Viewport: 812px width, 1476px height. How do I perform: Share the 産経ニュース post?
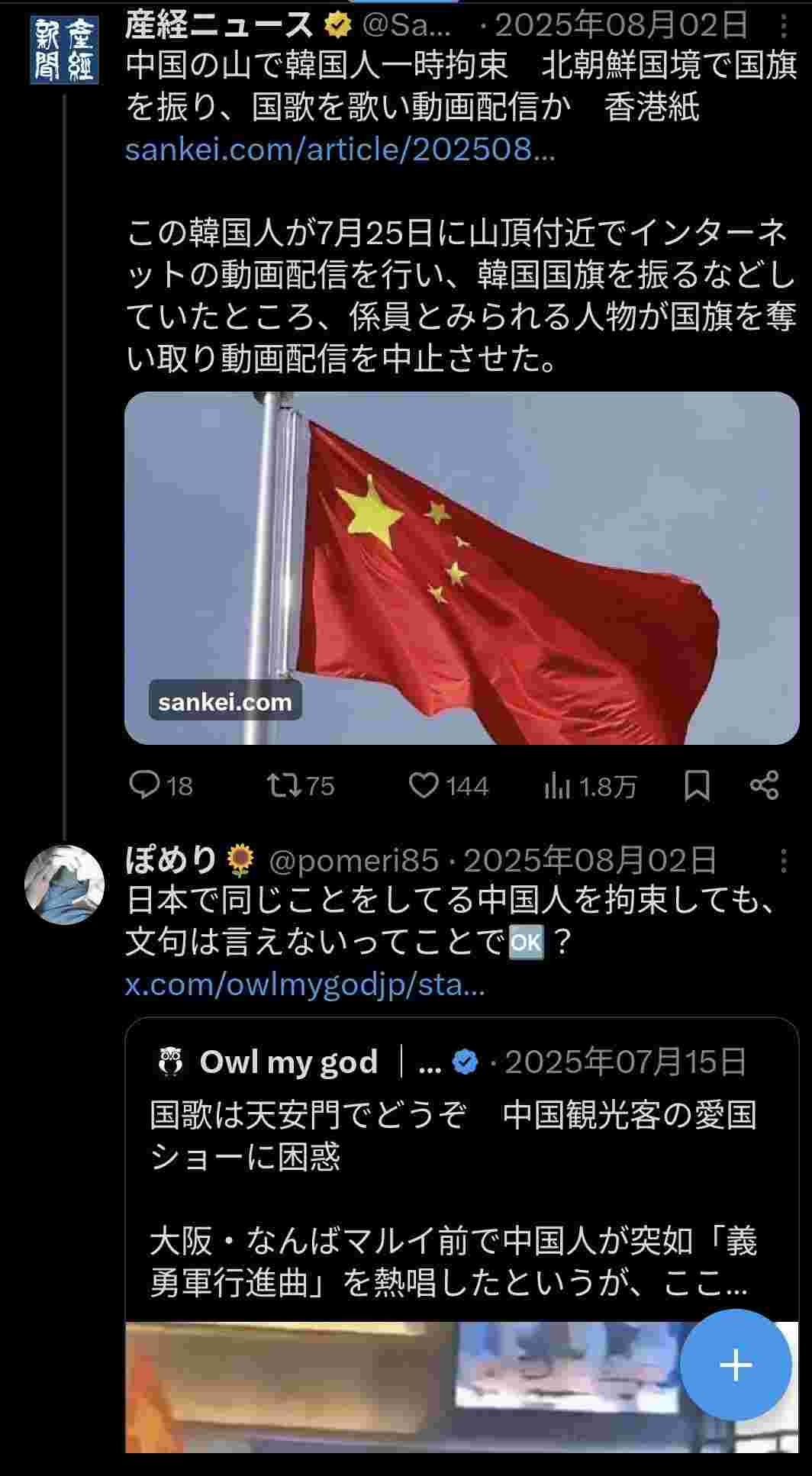point(764,785)
